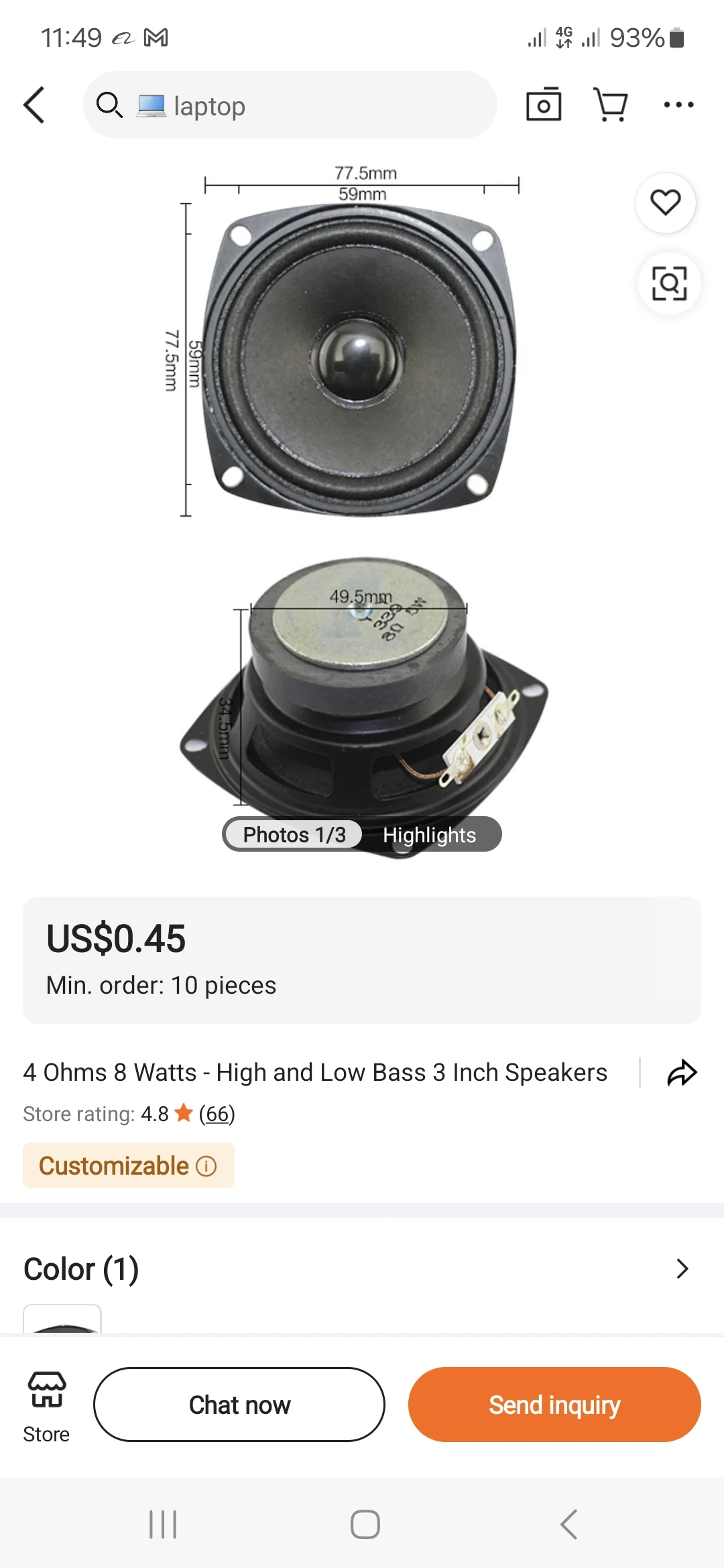Open the search field showing laptop

coord(290,105)
